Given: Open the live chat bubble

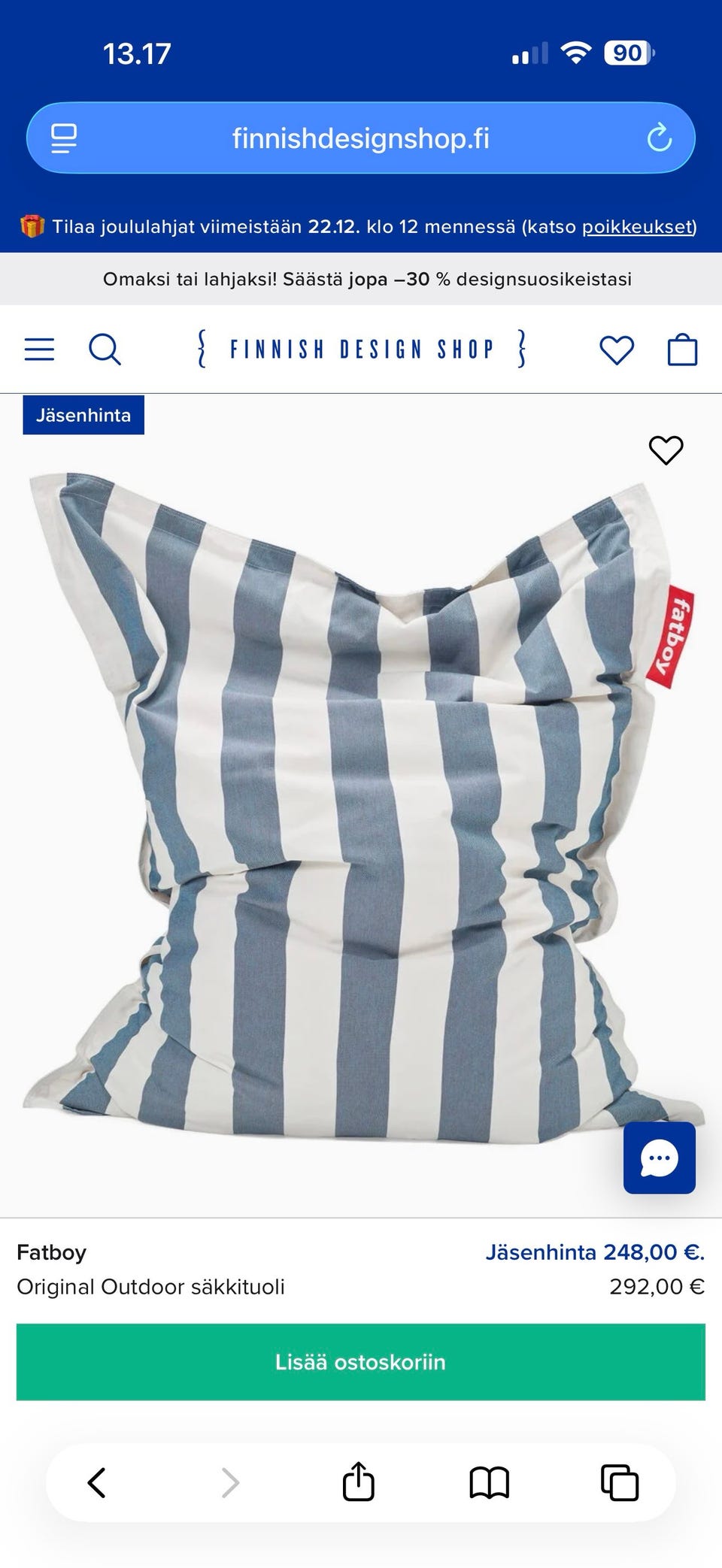Looking at the screenshot, I should tap(659, 1158).
